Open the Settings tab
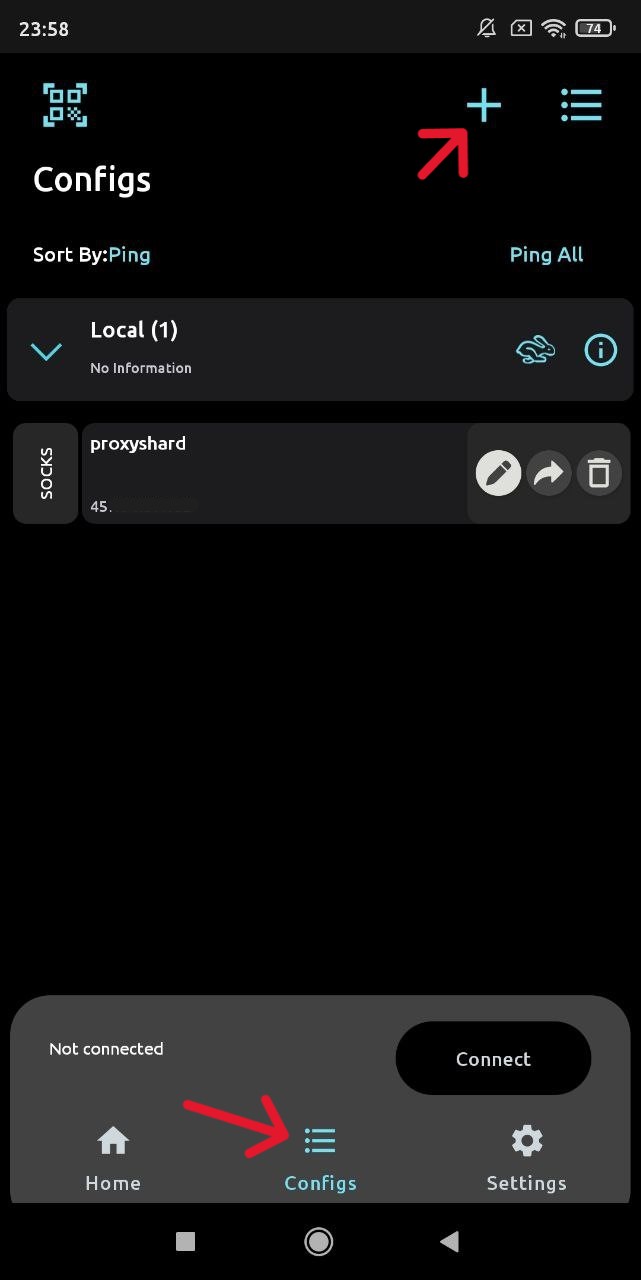 pyautogui.click(x=527, y=1158)
